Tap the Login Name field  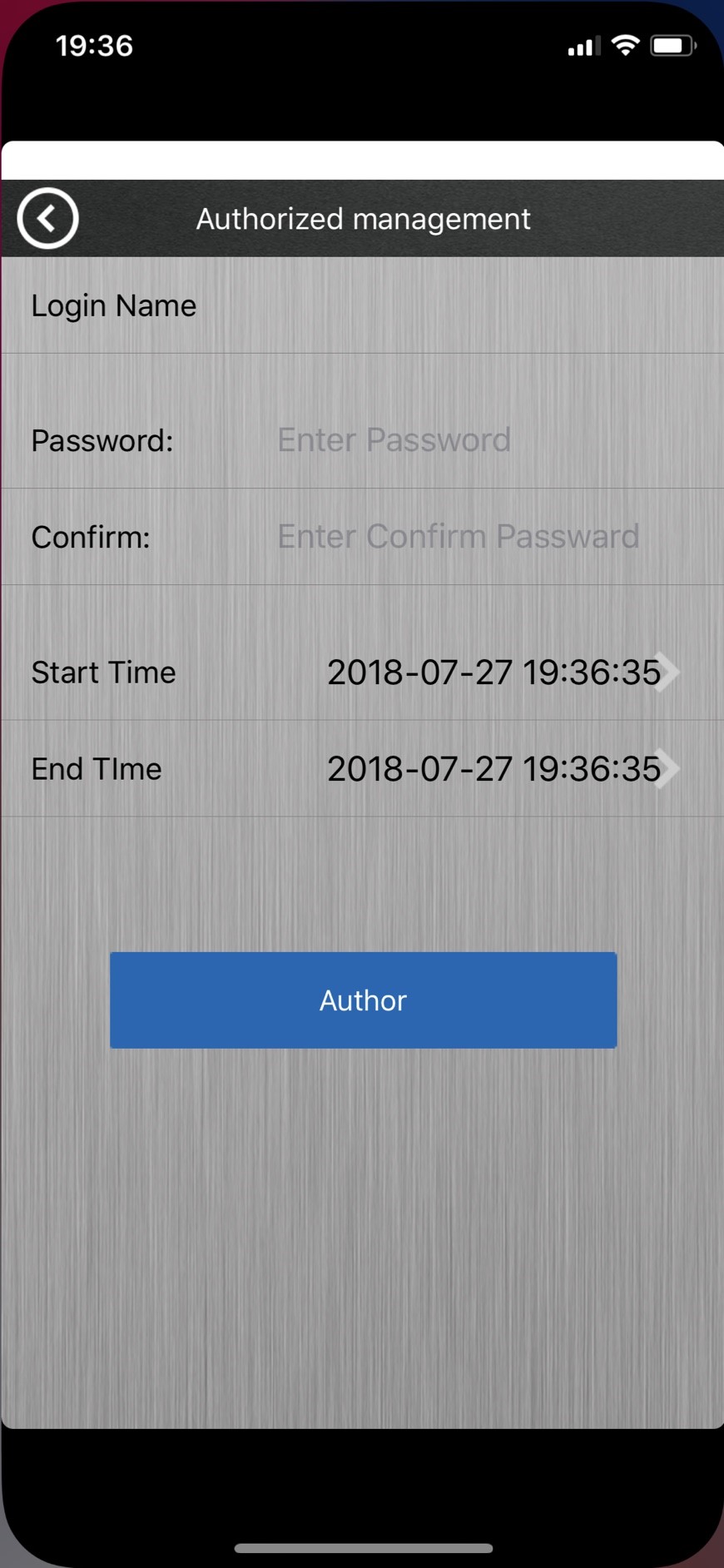pyautogui.click(x=362, y=305)
